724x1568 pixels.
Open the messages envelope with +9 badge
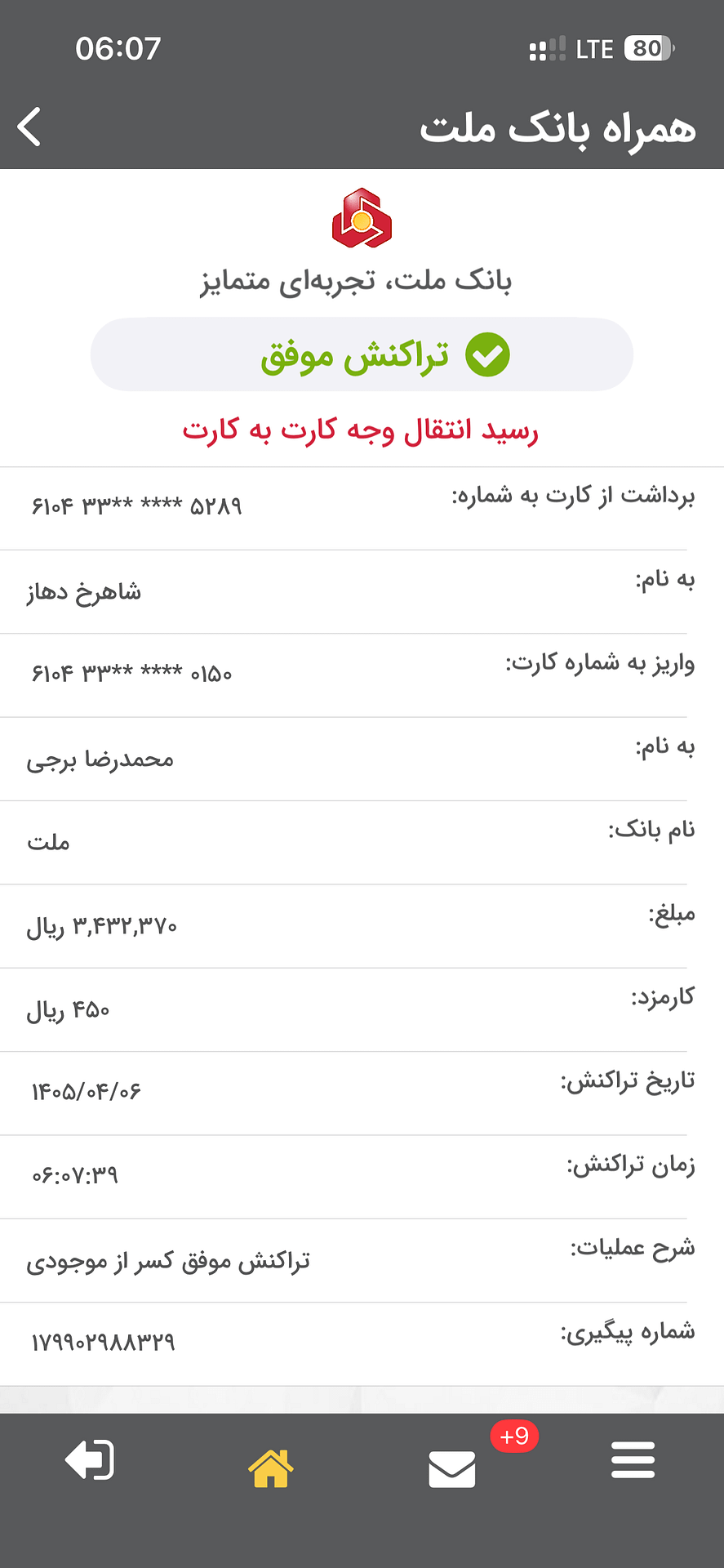click(x=452, y=1468)
